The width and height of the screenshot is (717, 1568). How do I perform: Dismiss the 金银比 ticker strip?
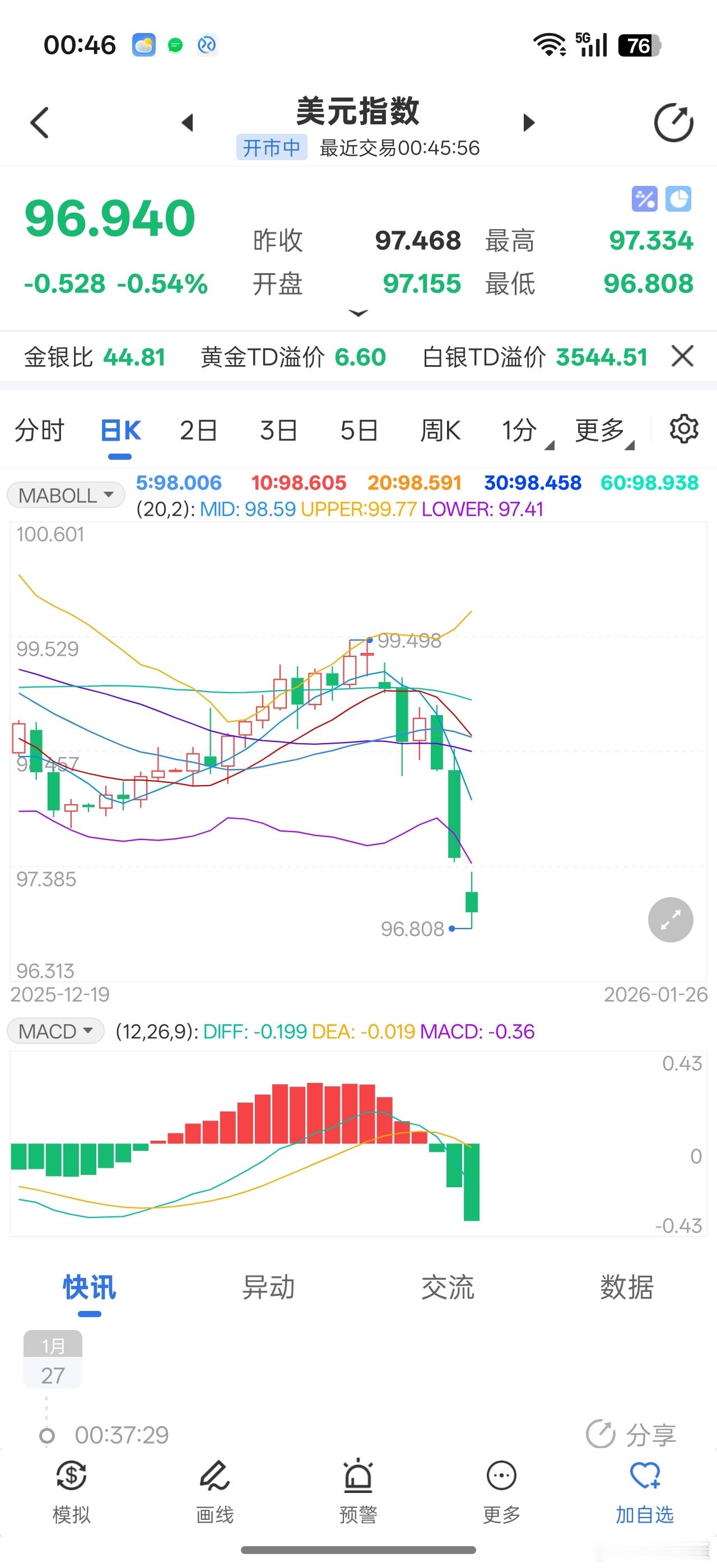coord(682,356)
